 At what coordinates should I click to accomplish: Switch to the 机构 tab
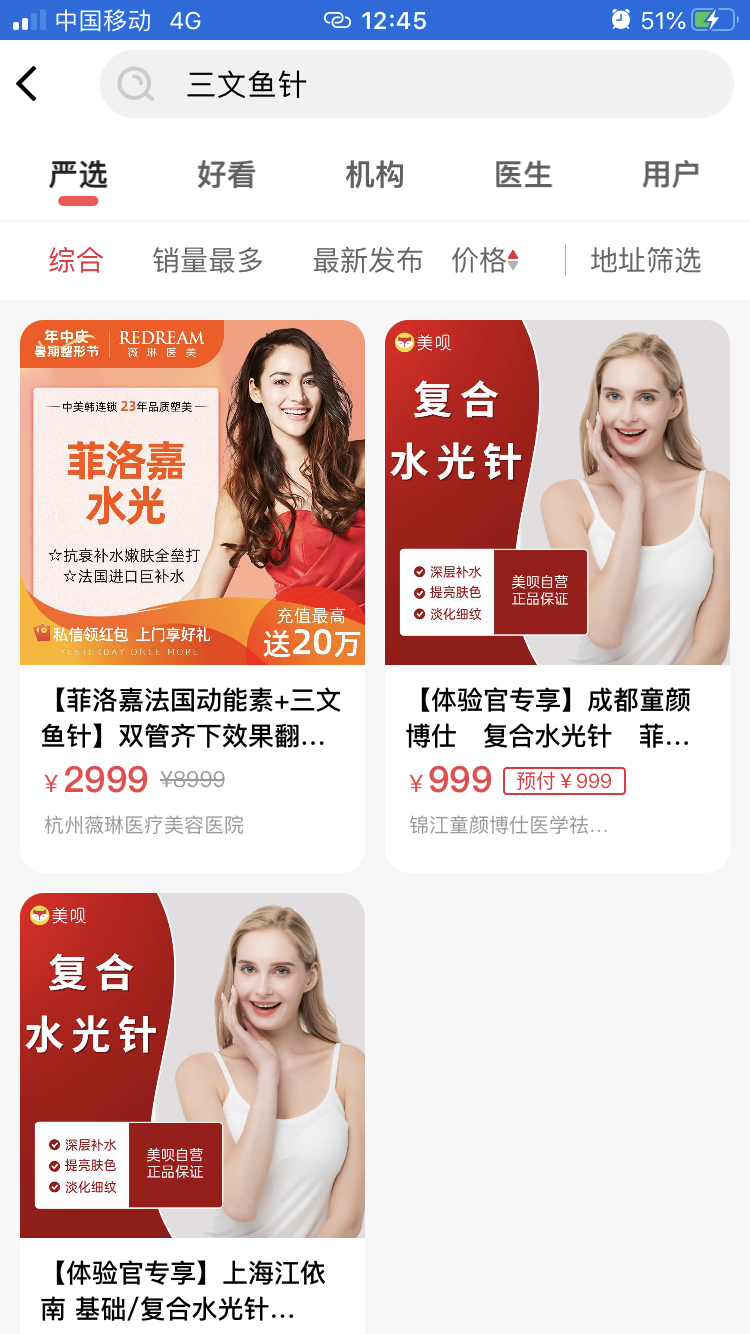374,175
